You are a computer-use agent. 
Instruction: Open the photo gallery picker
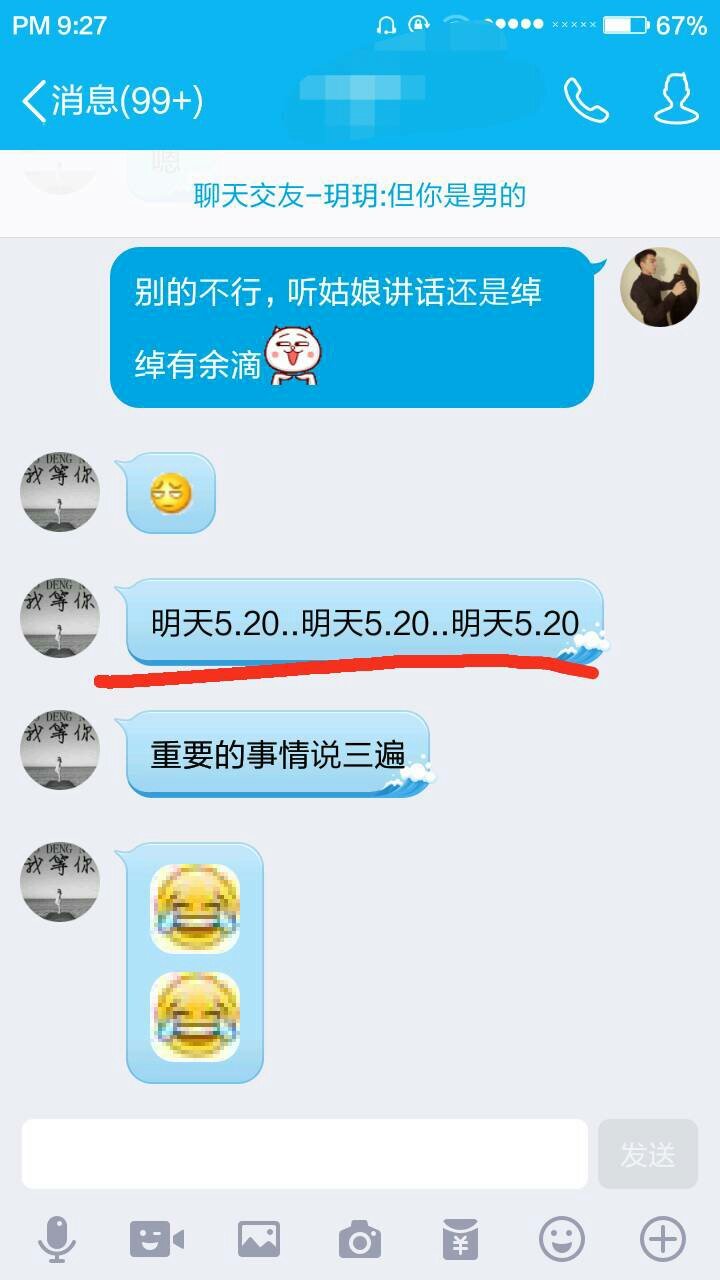click(258, 1240)
